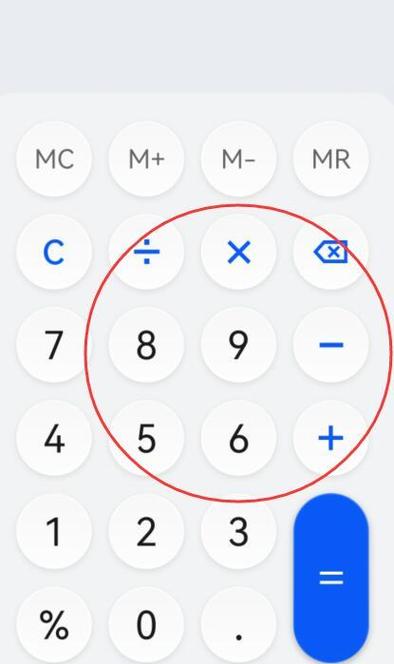The image size is (394, 664).
Task: Tap the equals button
Action: click(331, 578)
